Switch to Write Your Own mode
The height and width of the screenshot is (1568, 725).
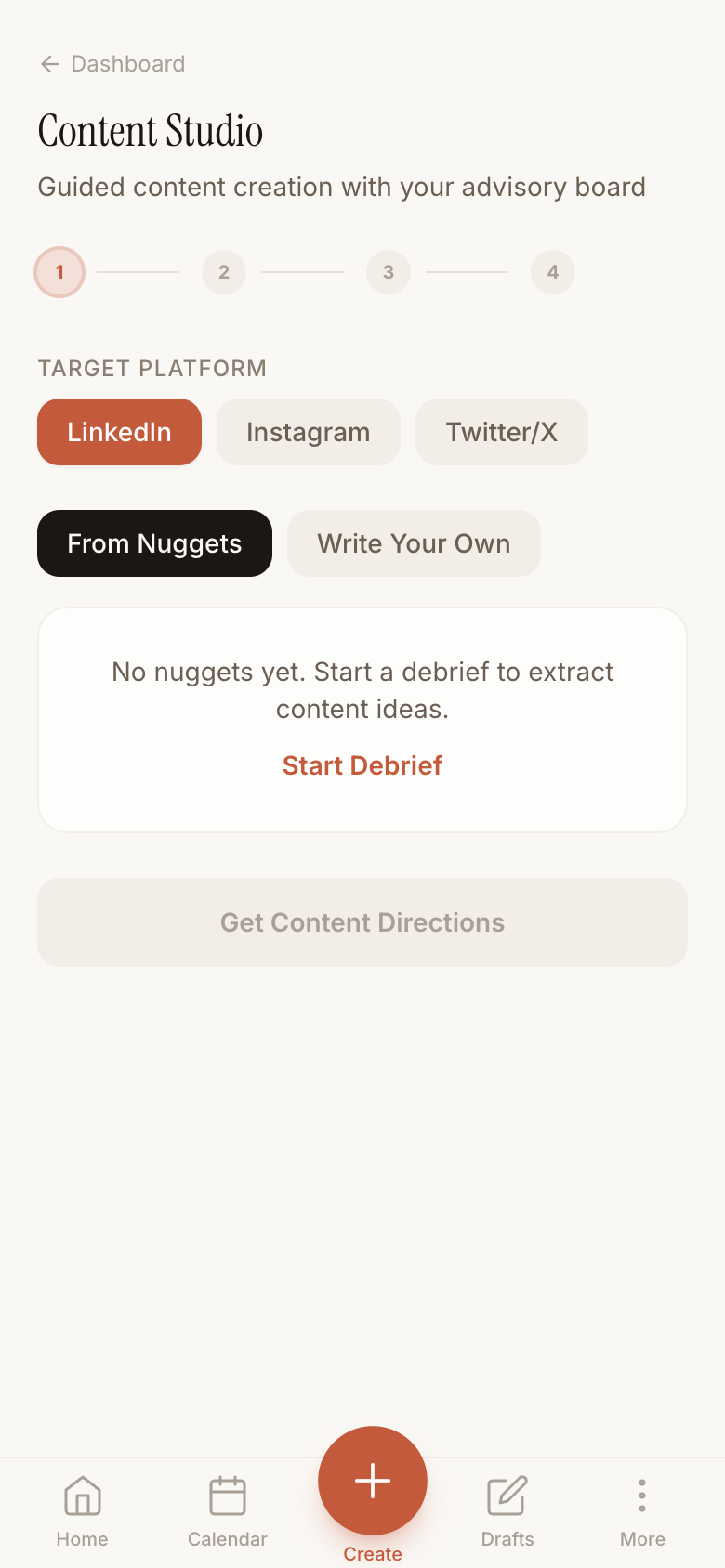(x=414, y=543)
